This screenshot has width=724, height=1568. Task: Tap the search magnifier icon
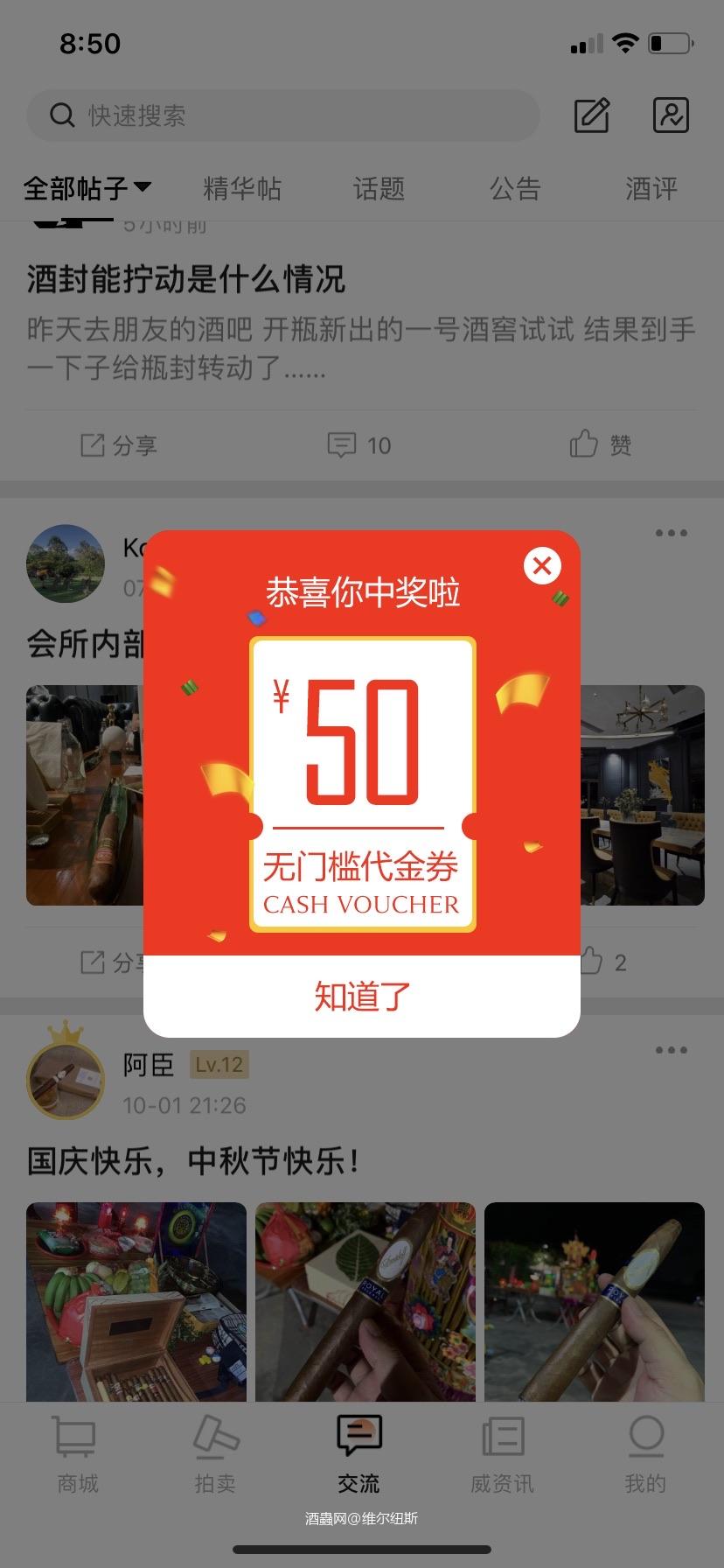point(61,115)
